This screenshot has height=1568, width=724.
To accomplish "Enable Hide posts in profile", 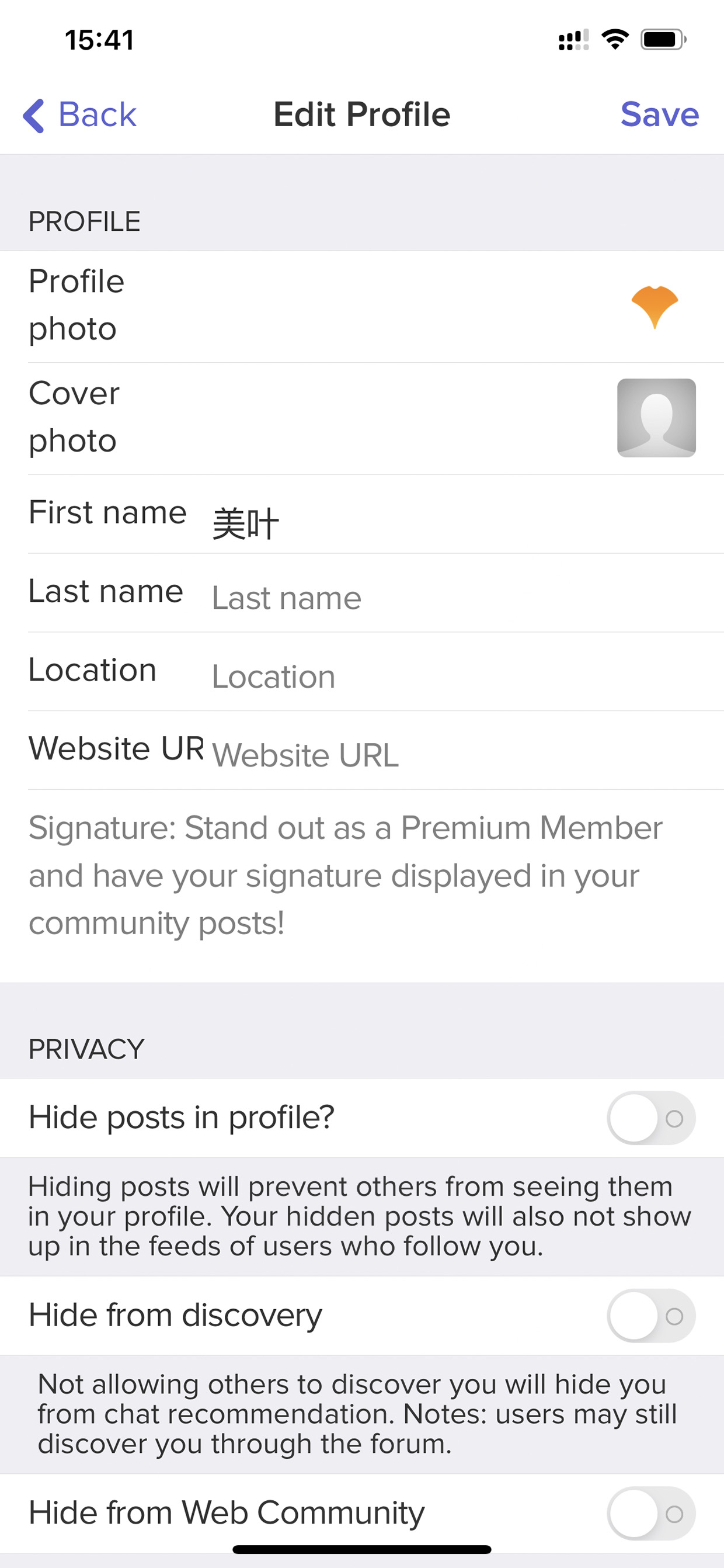I will pyautogui.click(x=651, y=1118).
